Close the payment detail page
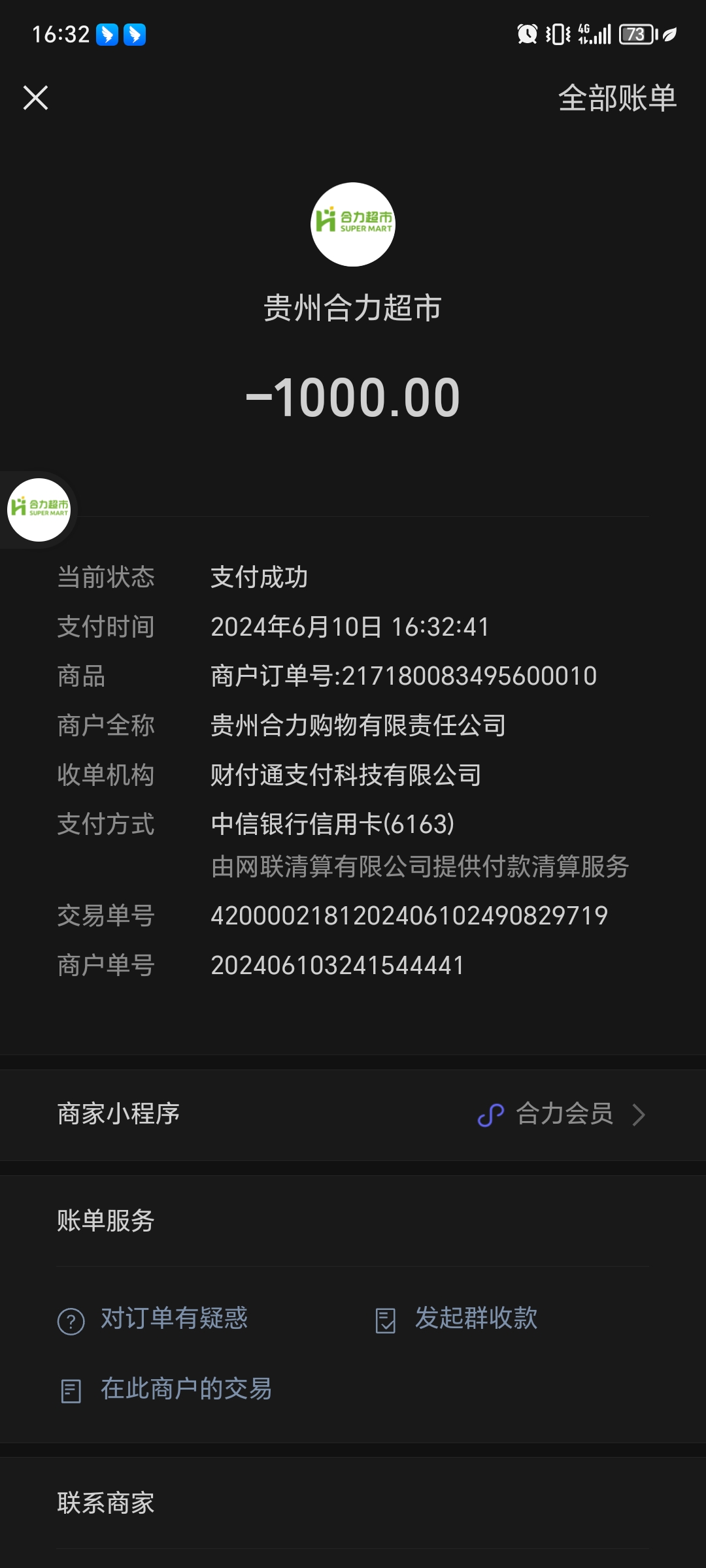This screenshot has height=1568, width=706. [35, 98]
